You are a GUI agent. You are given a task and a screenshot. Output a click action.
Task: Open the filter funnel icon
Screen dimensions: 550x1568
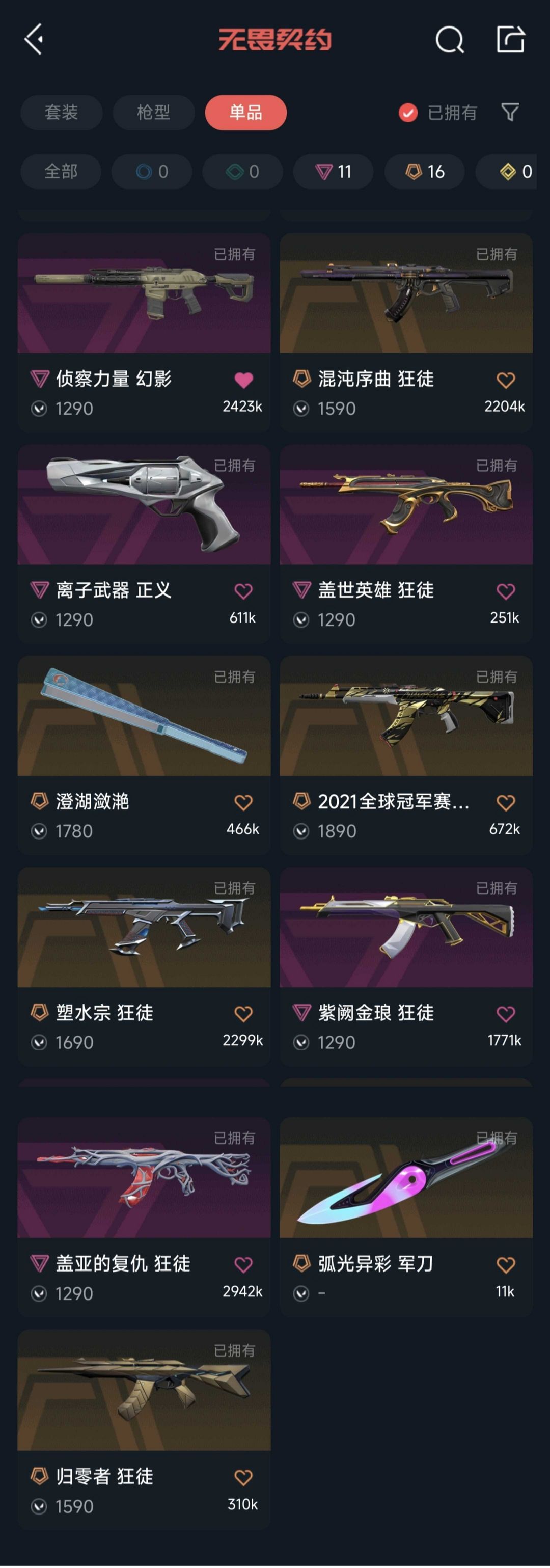tap(509, 112)
